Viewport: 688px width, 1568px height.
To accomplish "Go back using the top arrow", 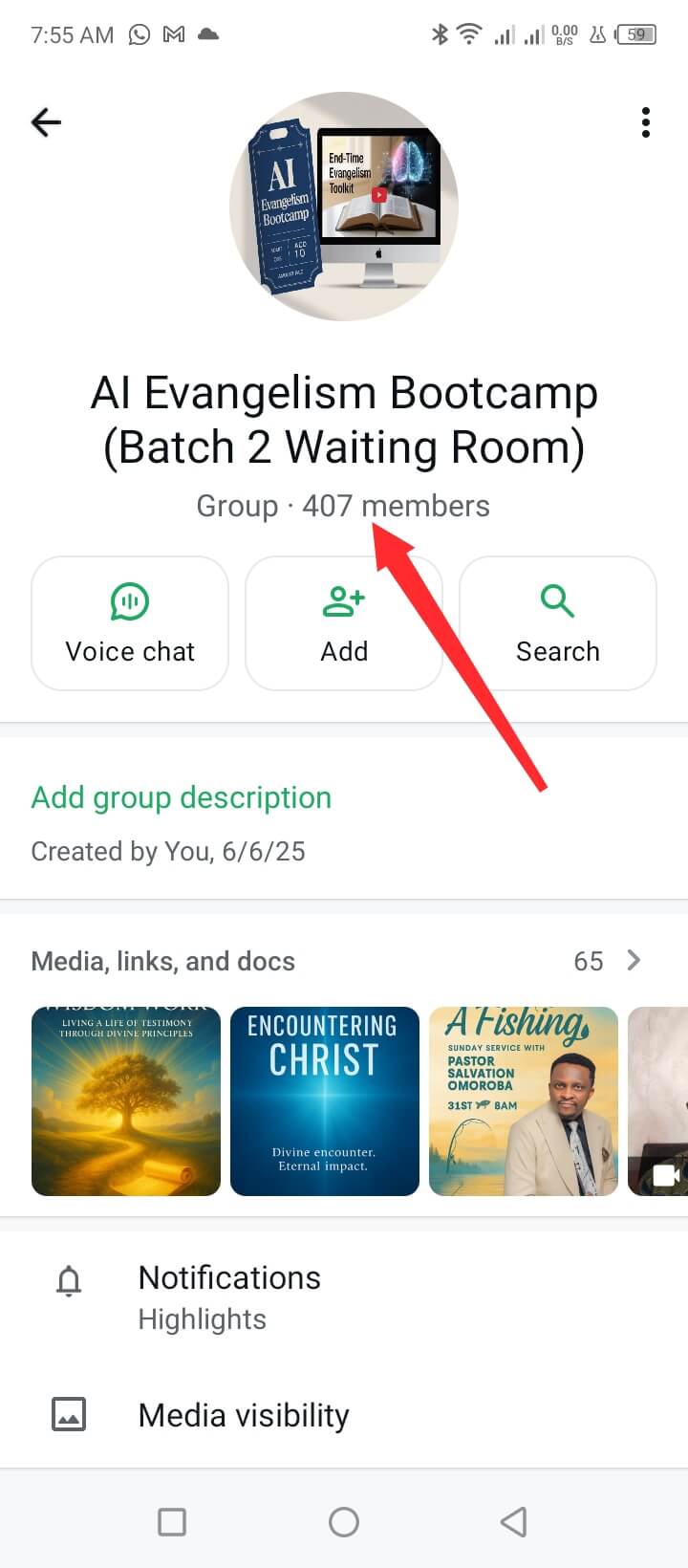I will [x=46, y=122].
